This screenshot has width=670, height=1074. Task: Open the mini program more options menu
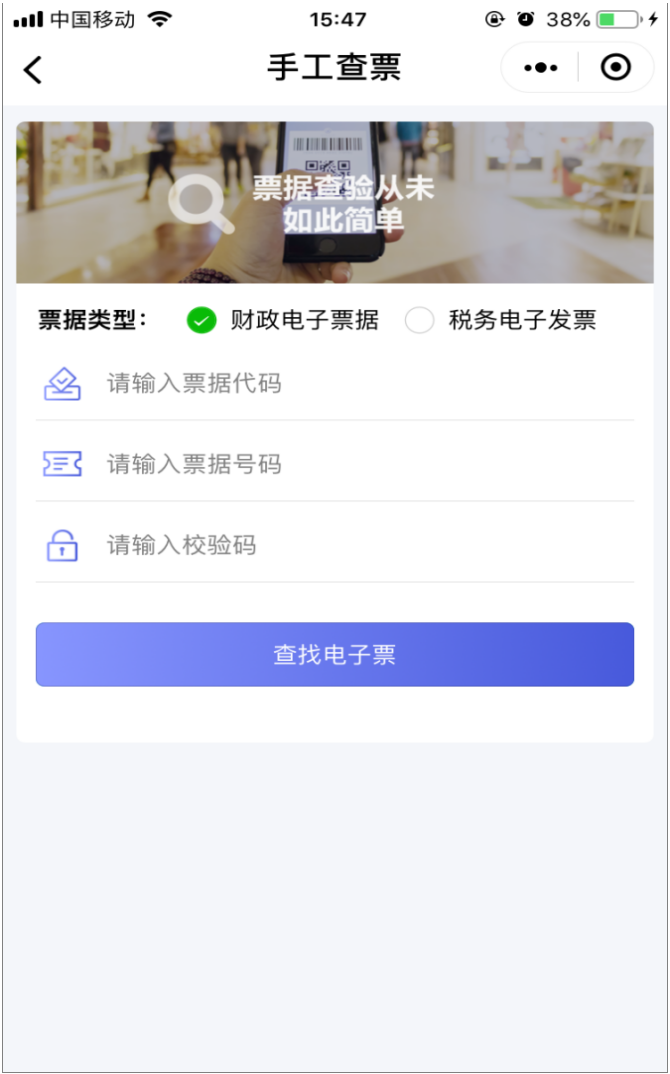point(540,68)
